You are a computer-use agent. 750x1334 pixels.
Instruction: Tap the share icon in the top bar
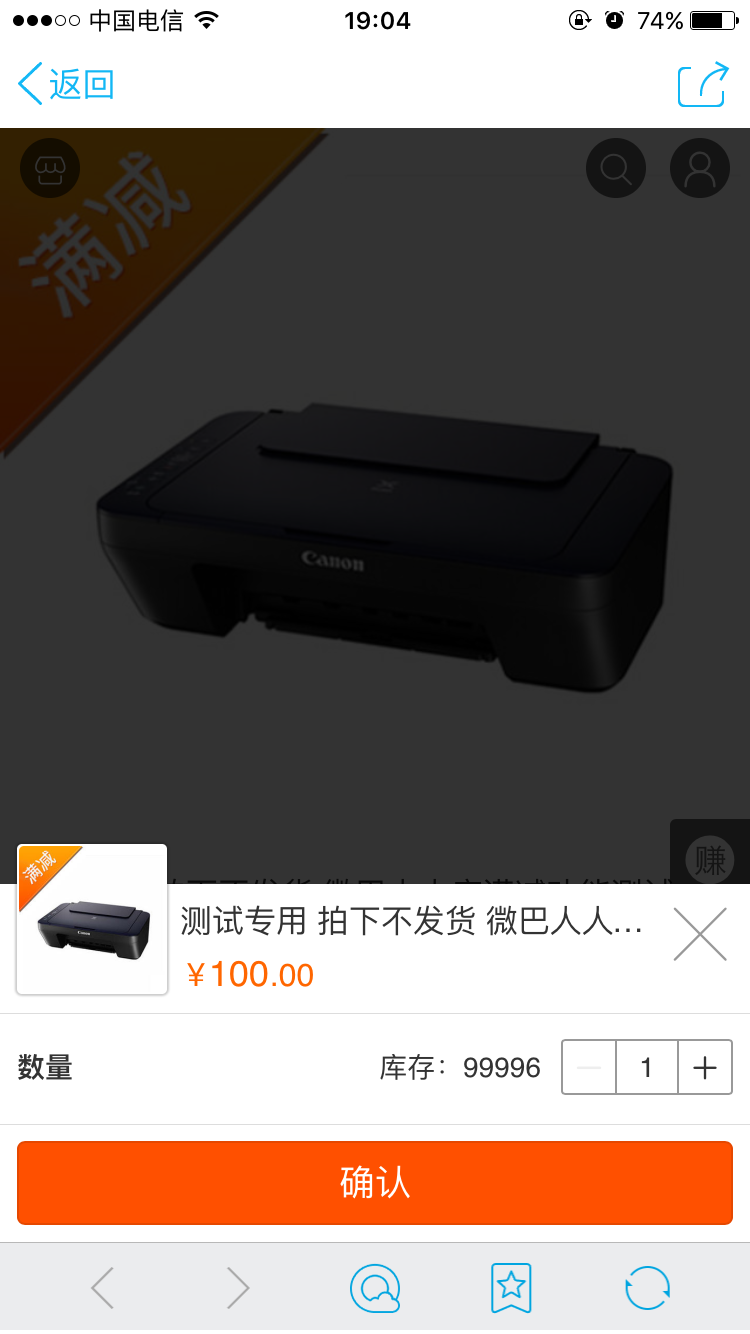[x=703, y=85]
